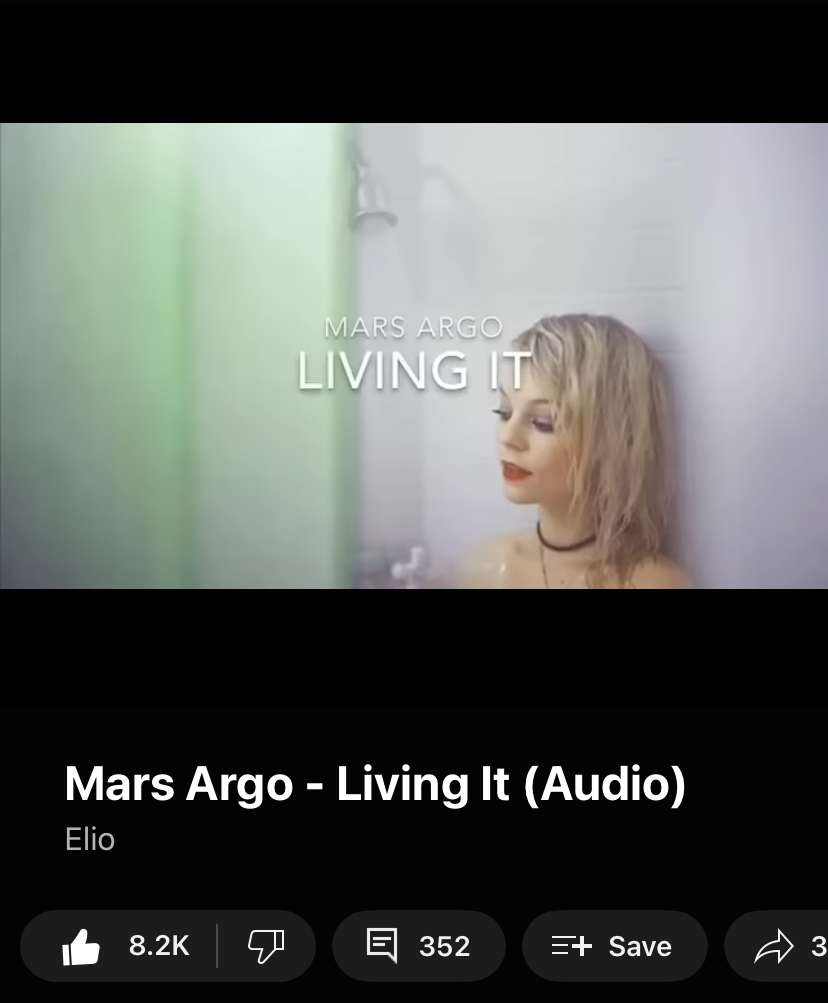This screenshot has height=1003, width=828.
Task: Open the Elio channel
Action: [x=90, y=839]
